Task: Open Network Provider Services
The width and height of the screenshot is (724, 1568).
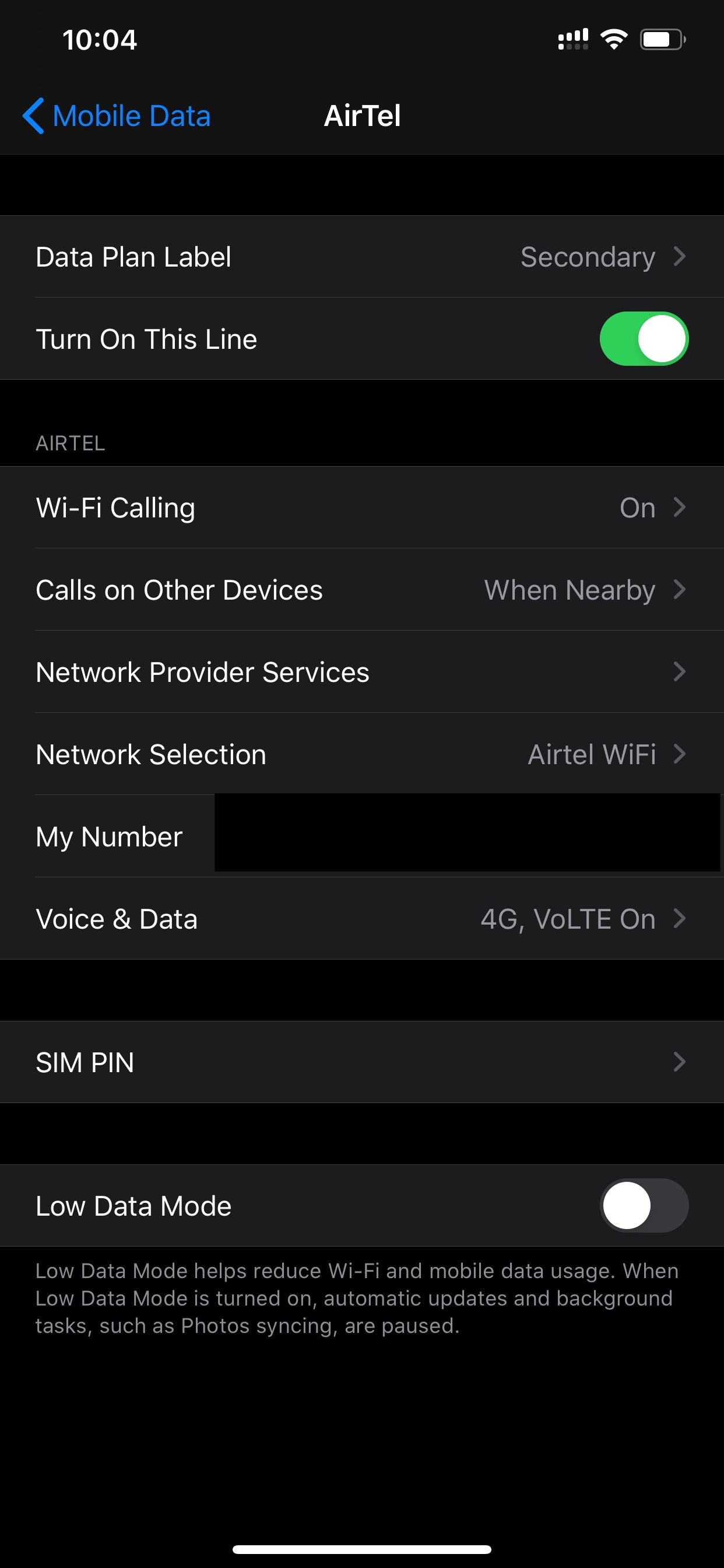Action: click(x=361, y=672)
